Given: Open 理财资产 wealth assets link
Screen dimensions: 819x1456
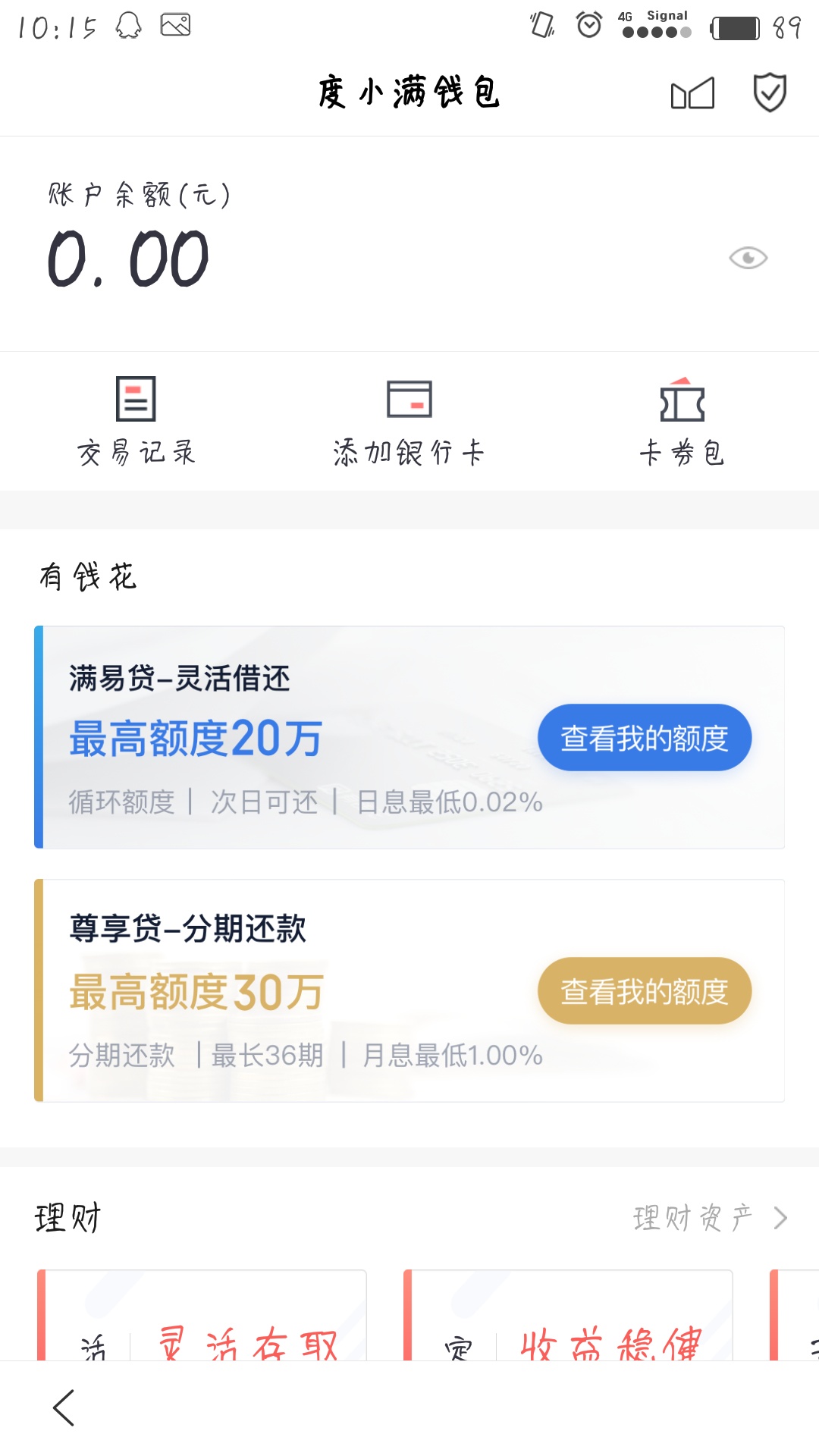Looking at the screenshot, I should point(711,1218).
